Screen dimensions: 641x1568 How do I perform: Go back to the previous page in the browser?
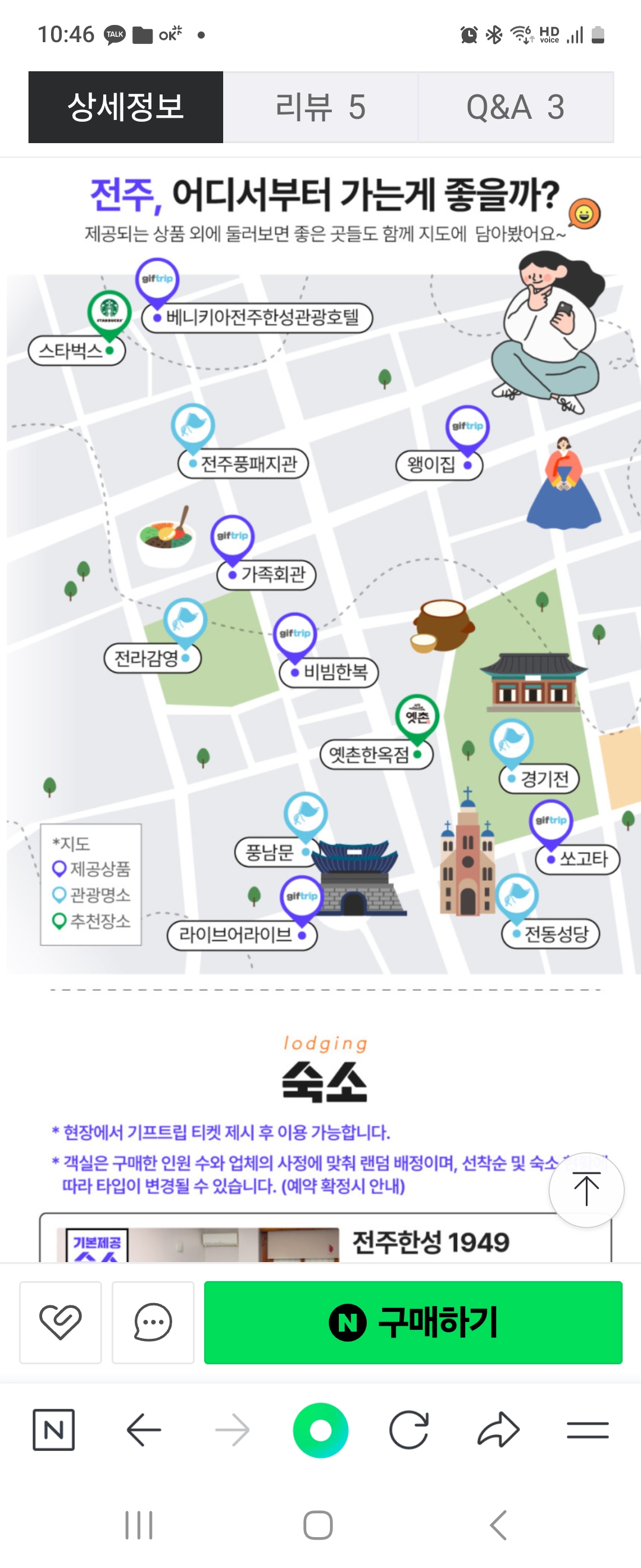[x=144, y=1429]
